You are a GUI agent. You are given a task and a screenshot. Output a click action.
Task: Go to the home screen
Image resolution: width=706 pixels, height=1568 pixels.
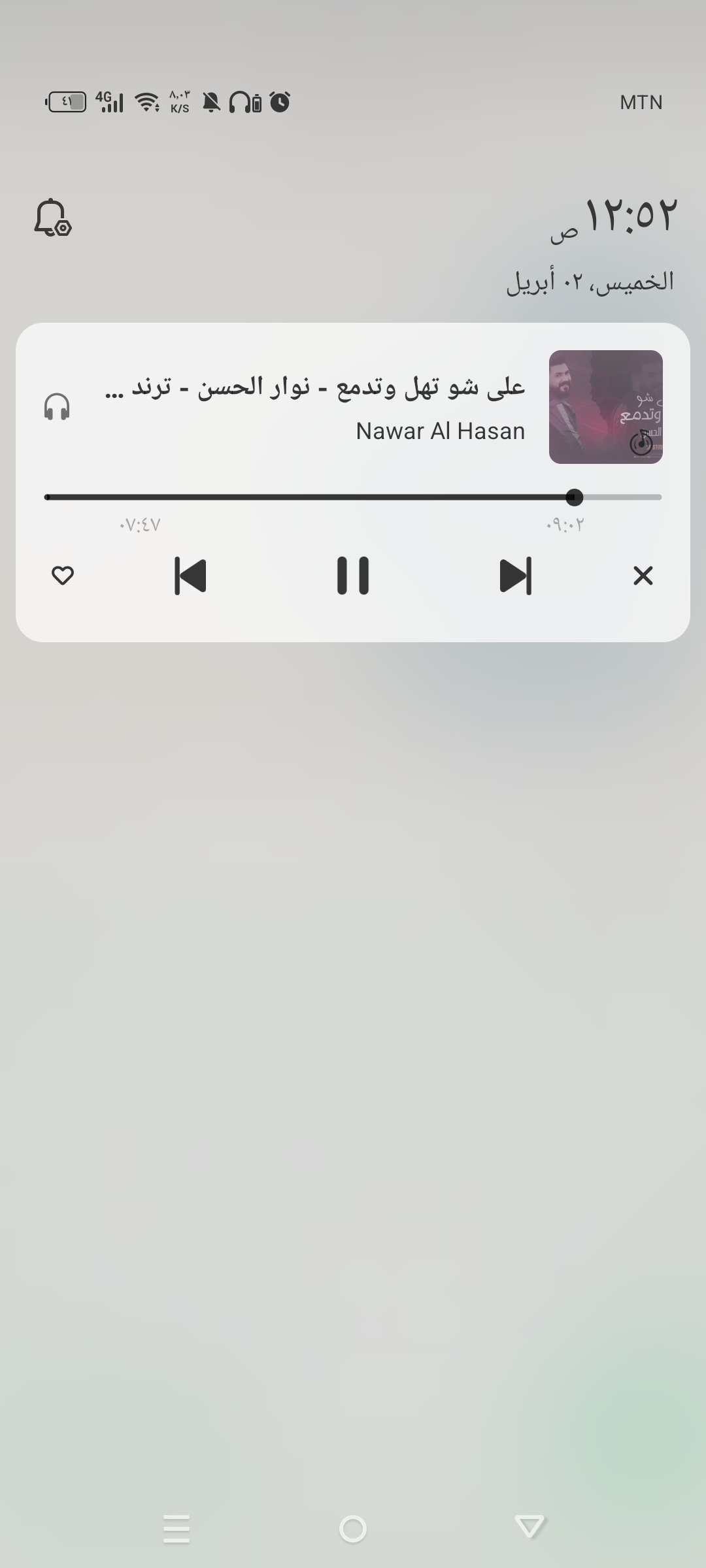coord(353,1529)
